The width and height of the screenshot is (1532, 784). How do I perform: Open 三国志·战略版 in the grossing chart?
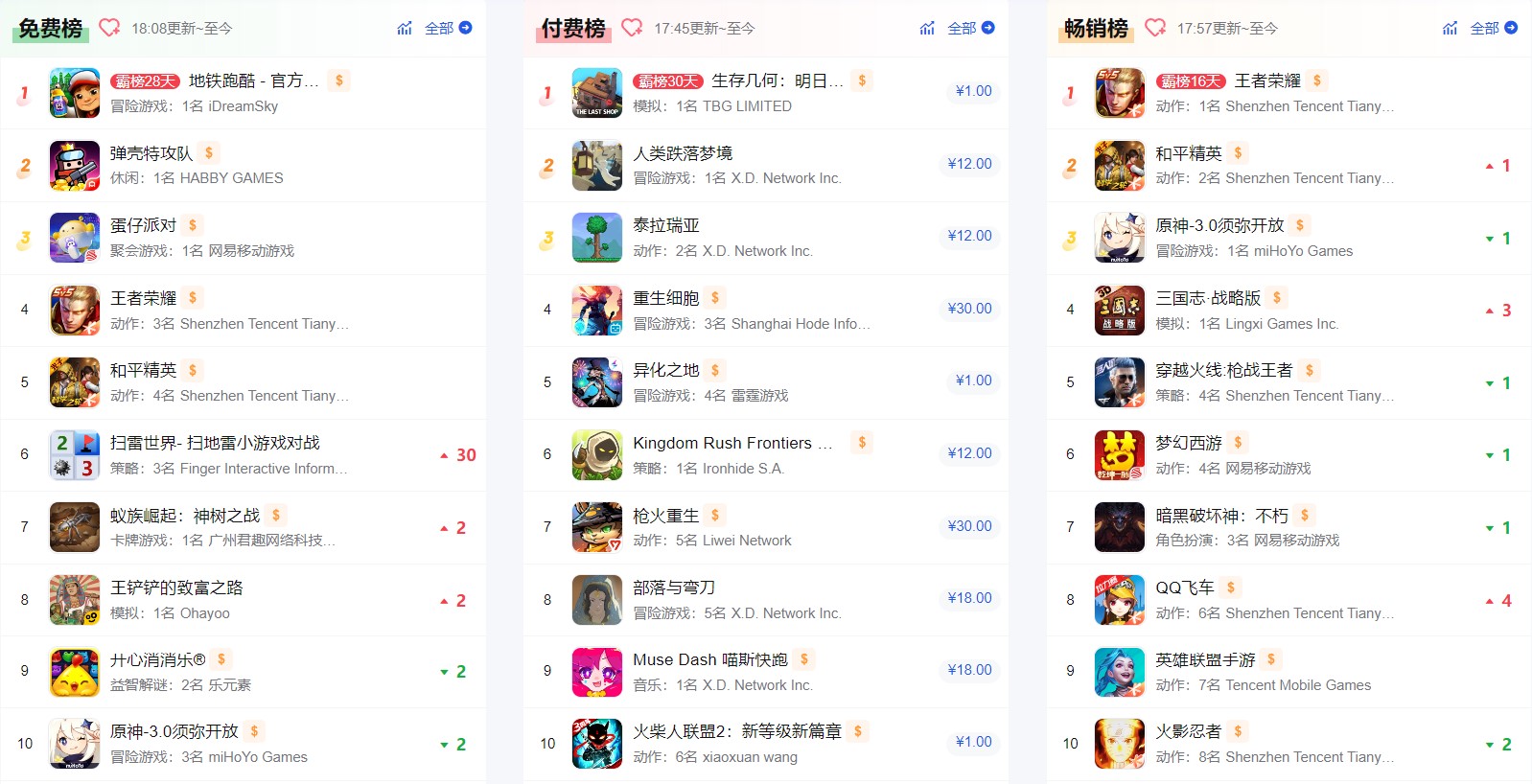(x=1208, y=298)
